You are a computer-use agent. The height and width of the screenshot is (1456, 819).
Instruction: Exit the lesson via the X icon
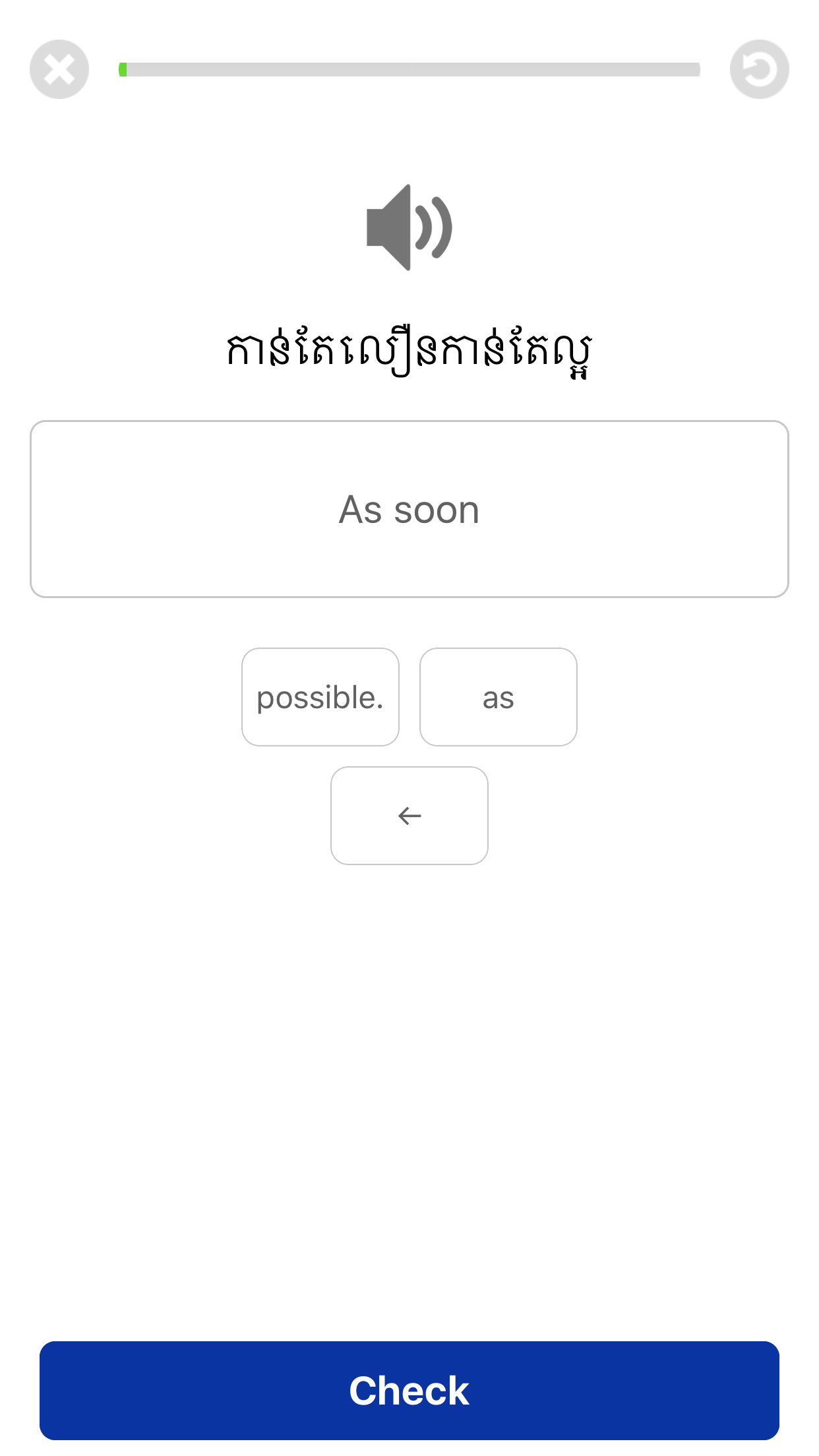pos(59,69)
